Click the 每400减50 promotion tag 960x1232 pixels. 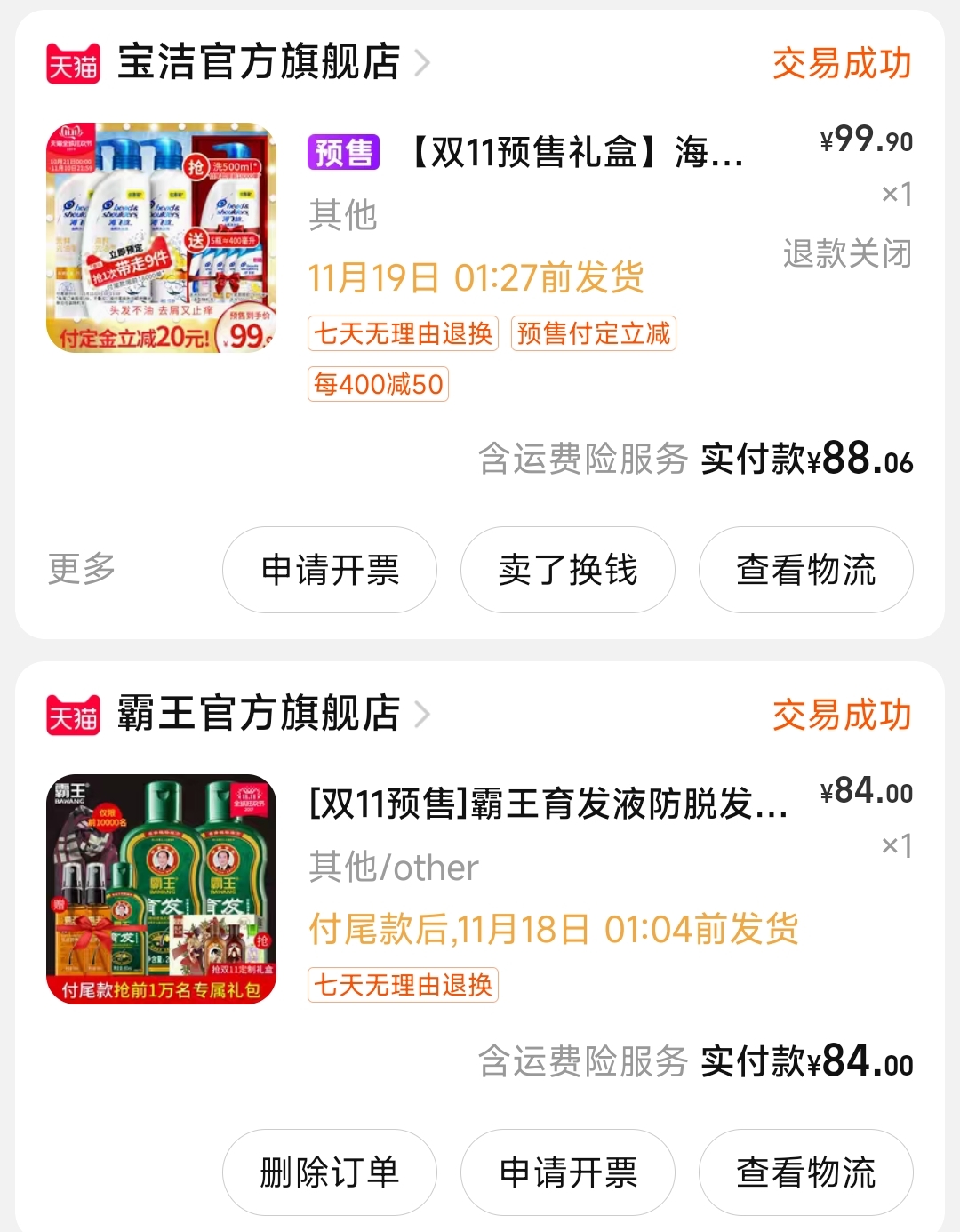click(x=379, y=383)
